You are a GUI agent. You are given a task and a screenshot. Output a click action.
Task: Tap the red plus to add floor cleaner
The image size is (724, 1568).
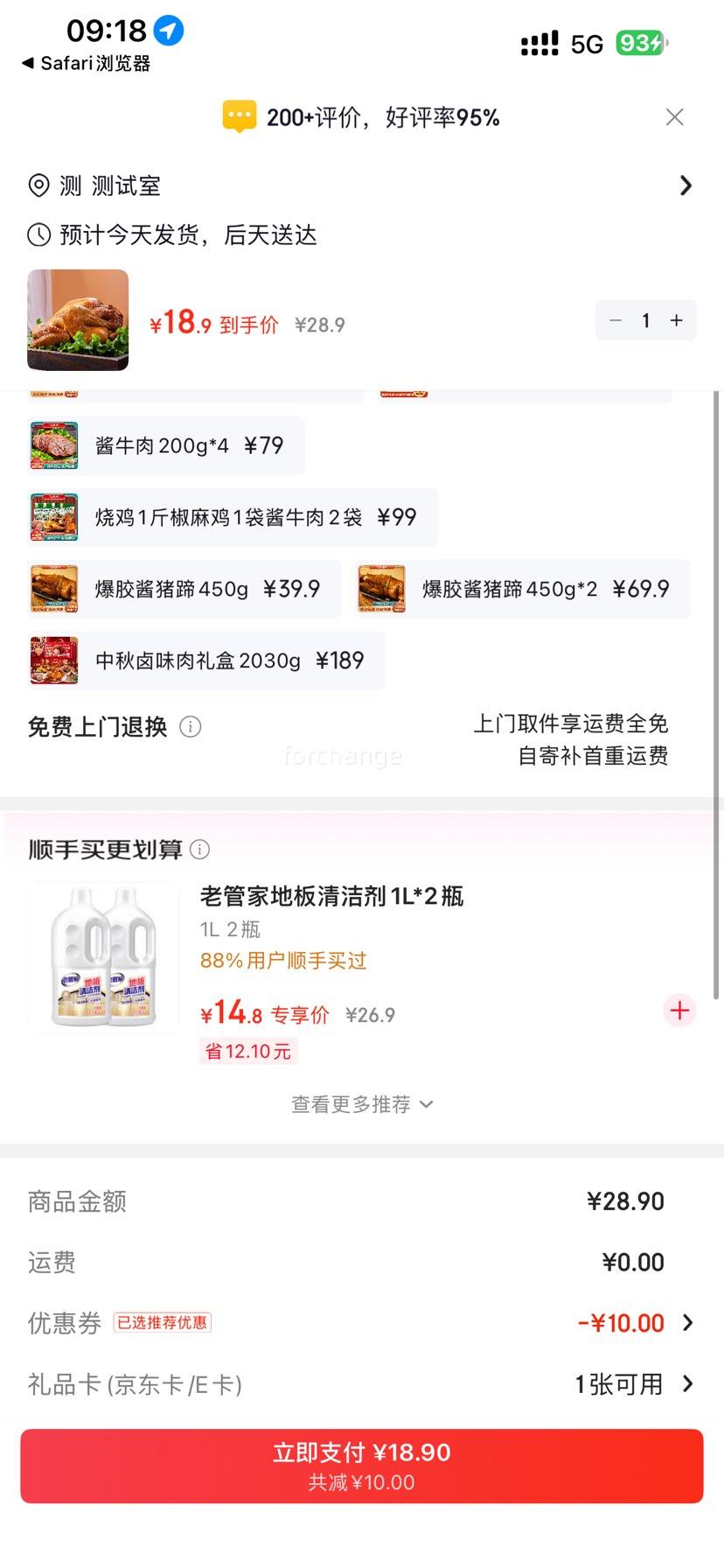[x=679, y=1011]
